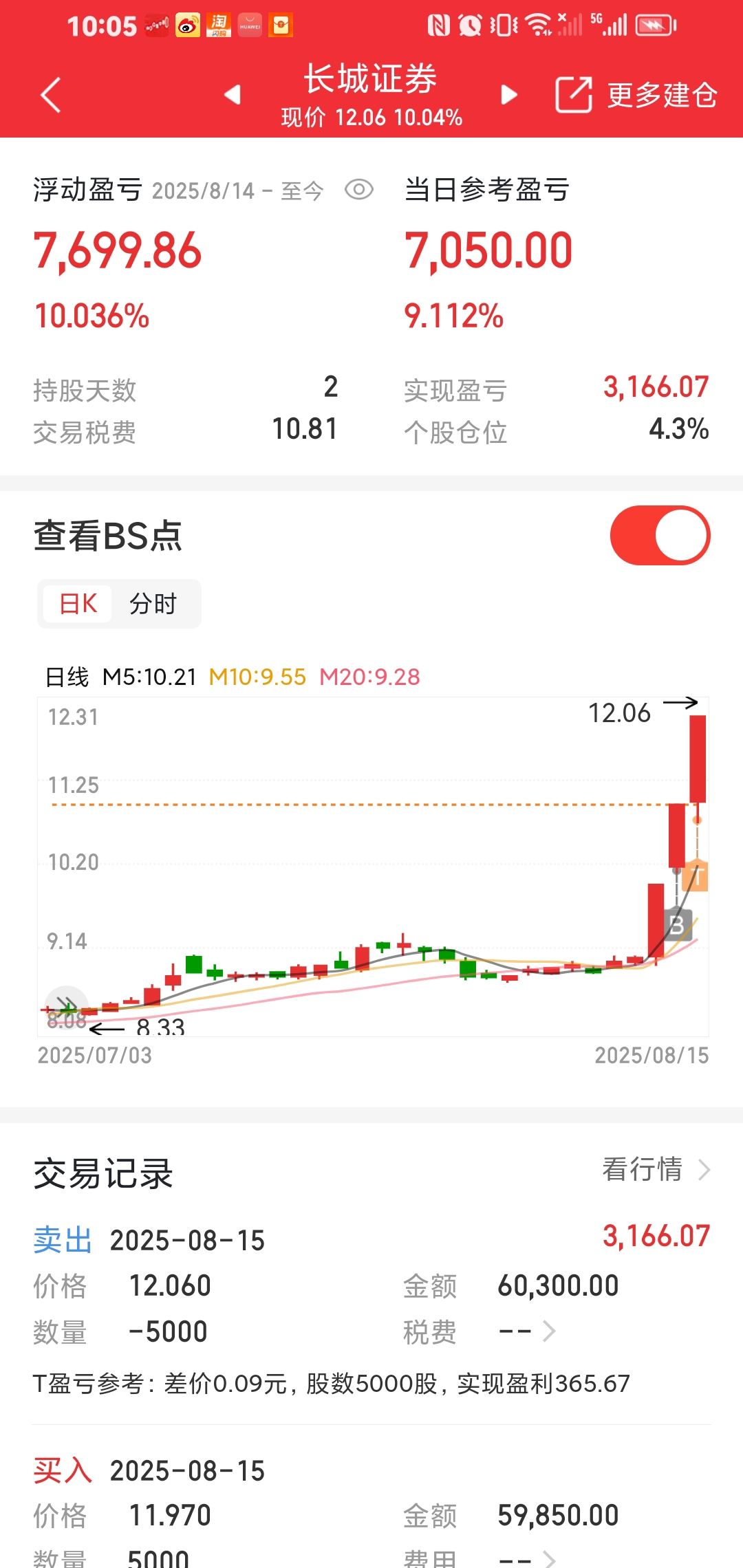Expand 费用 details for the buy record

[527, 1558]
